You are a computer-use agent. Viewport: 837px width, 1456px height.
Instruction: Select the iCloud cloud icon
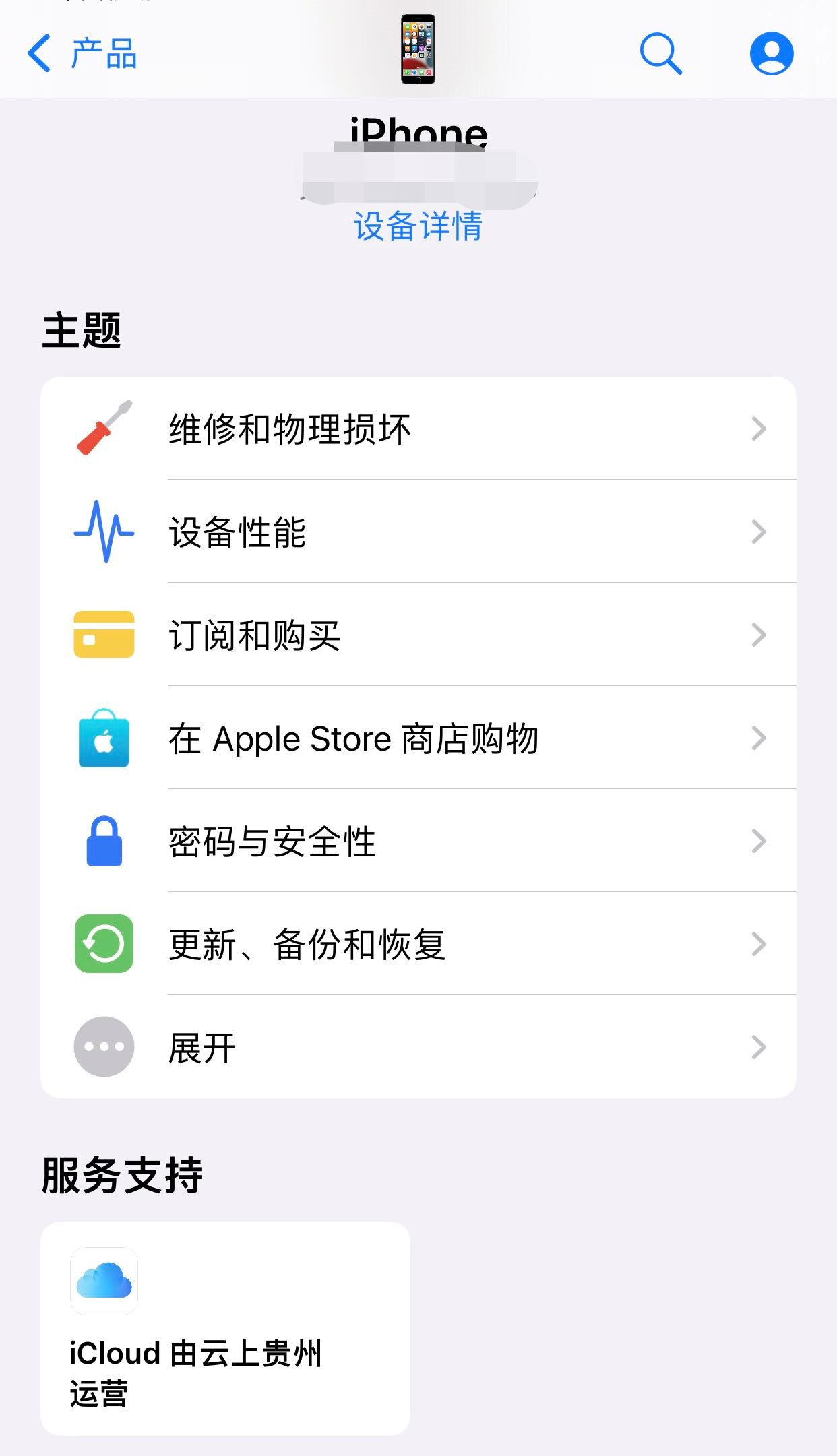(103, 1281)
